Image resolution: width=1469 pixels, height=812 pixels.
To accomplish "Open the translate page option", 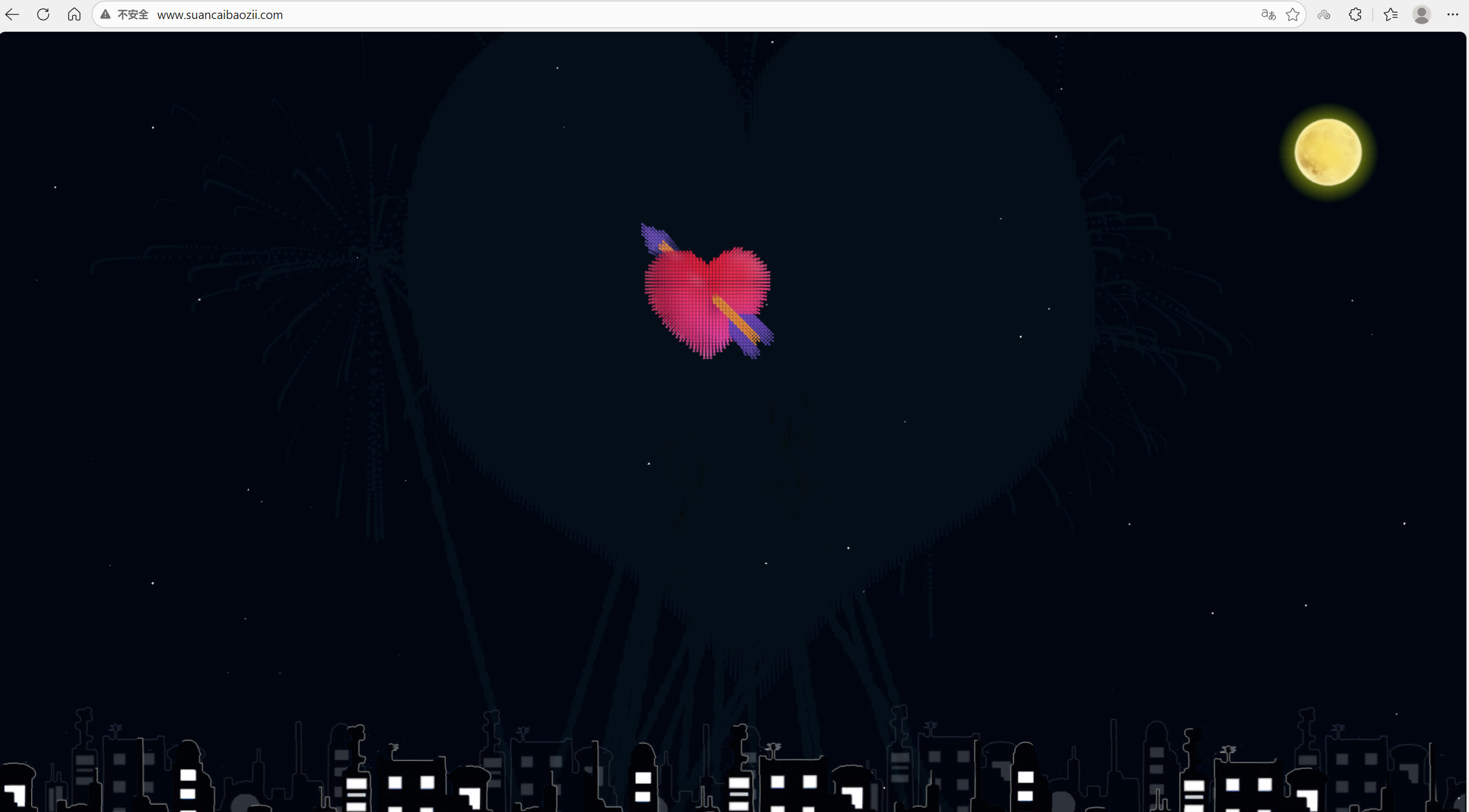I will pos(1268,14).
